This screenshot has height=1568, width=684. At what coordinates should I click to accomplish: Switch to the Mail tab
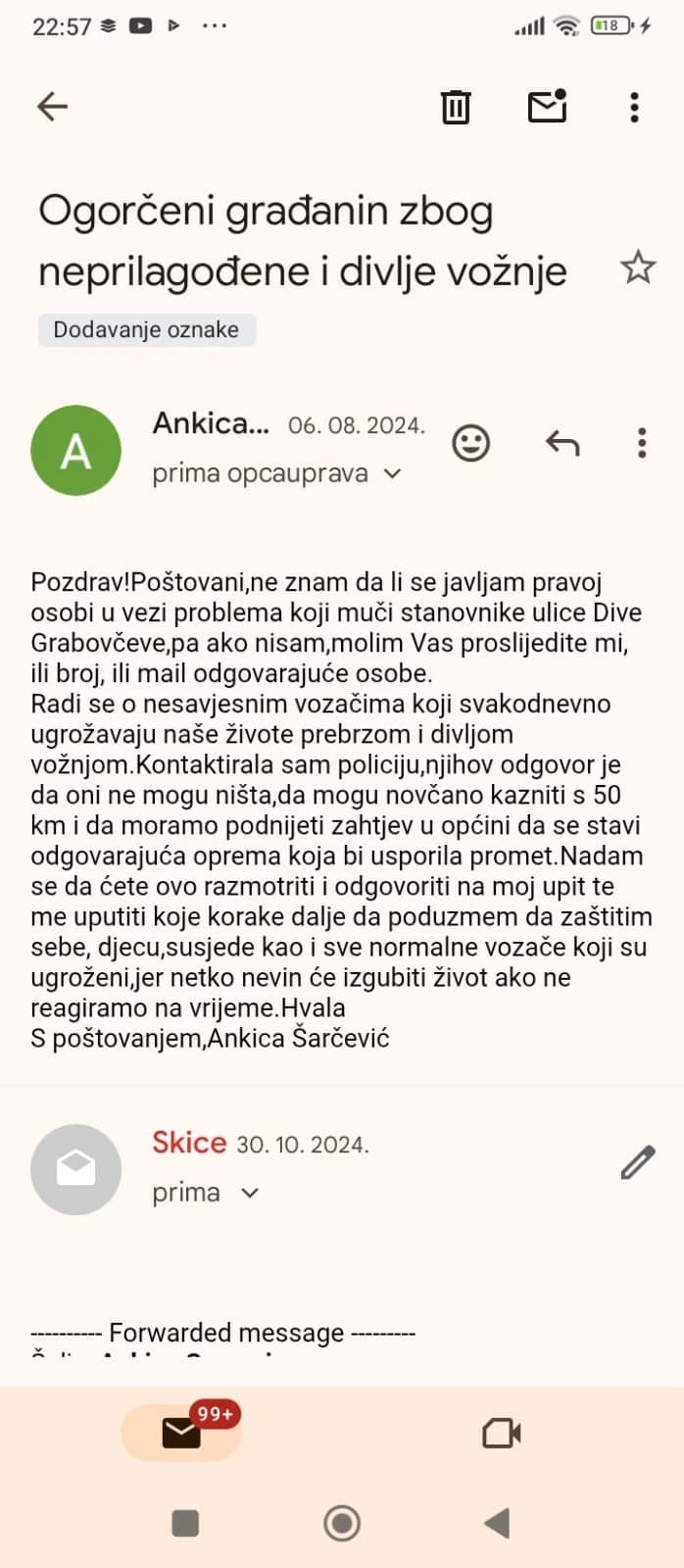(181, 1433)
